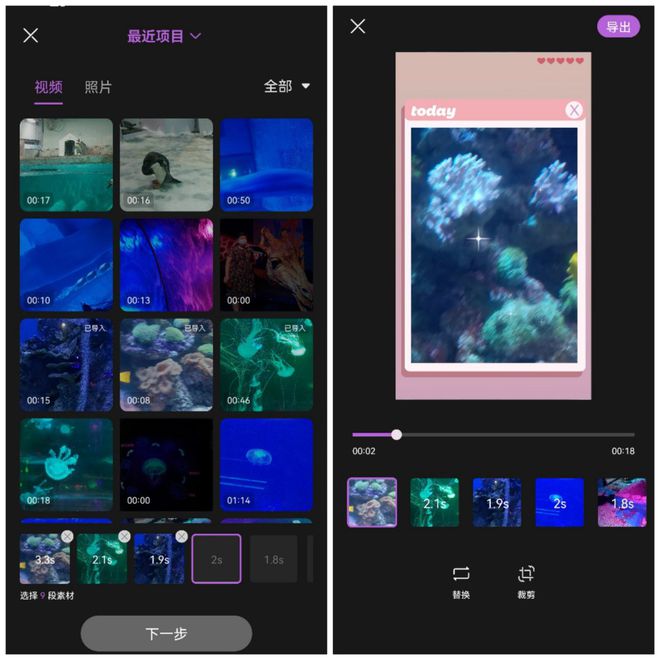Pick the 00:17 video thumbnail
The image size is (660, 660).
click(x=66, y=165)
